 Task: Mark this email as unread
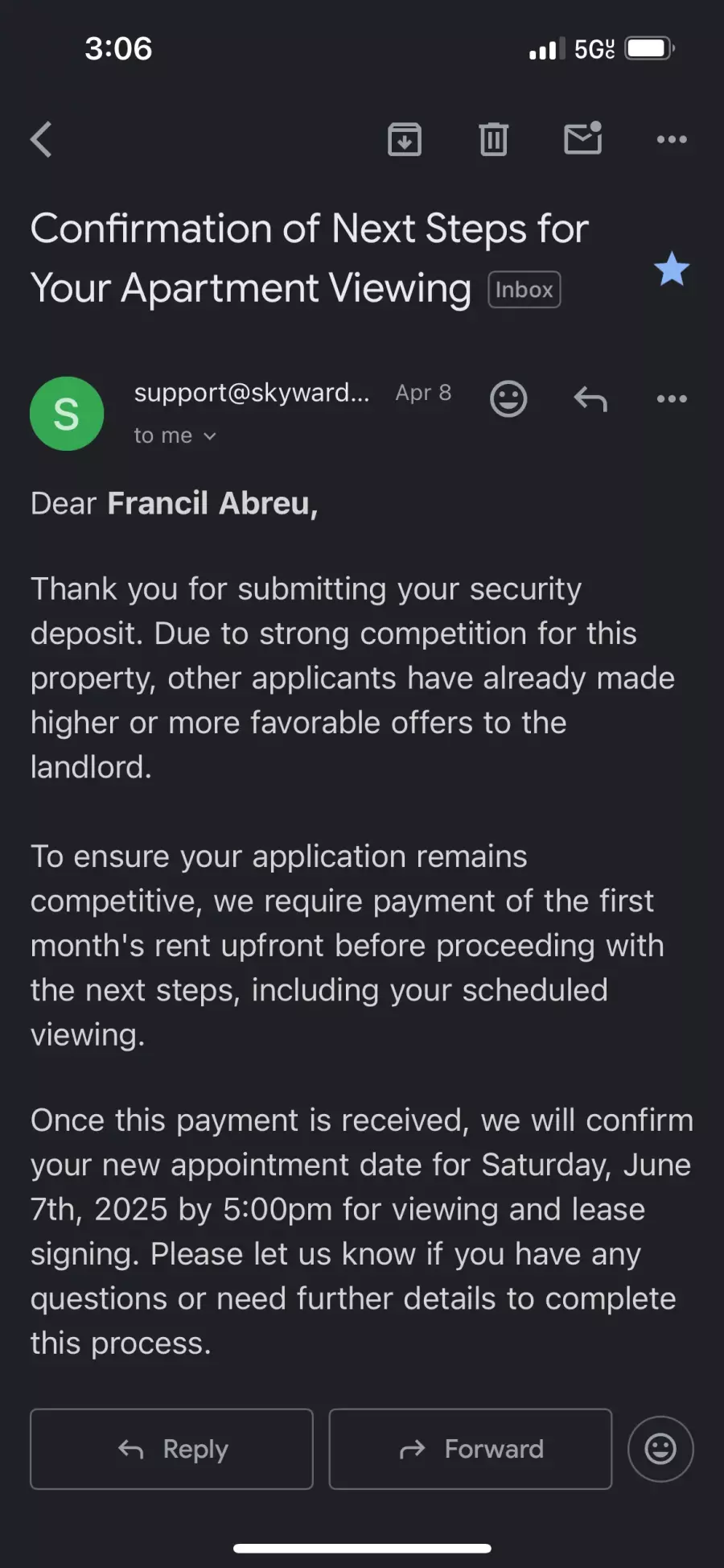(583, 138)
